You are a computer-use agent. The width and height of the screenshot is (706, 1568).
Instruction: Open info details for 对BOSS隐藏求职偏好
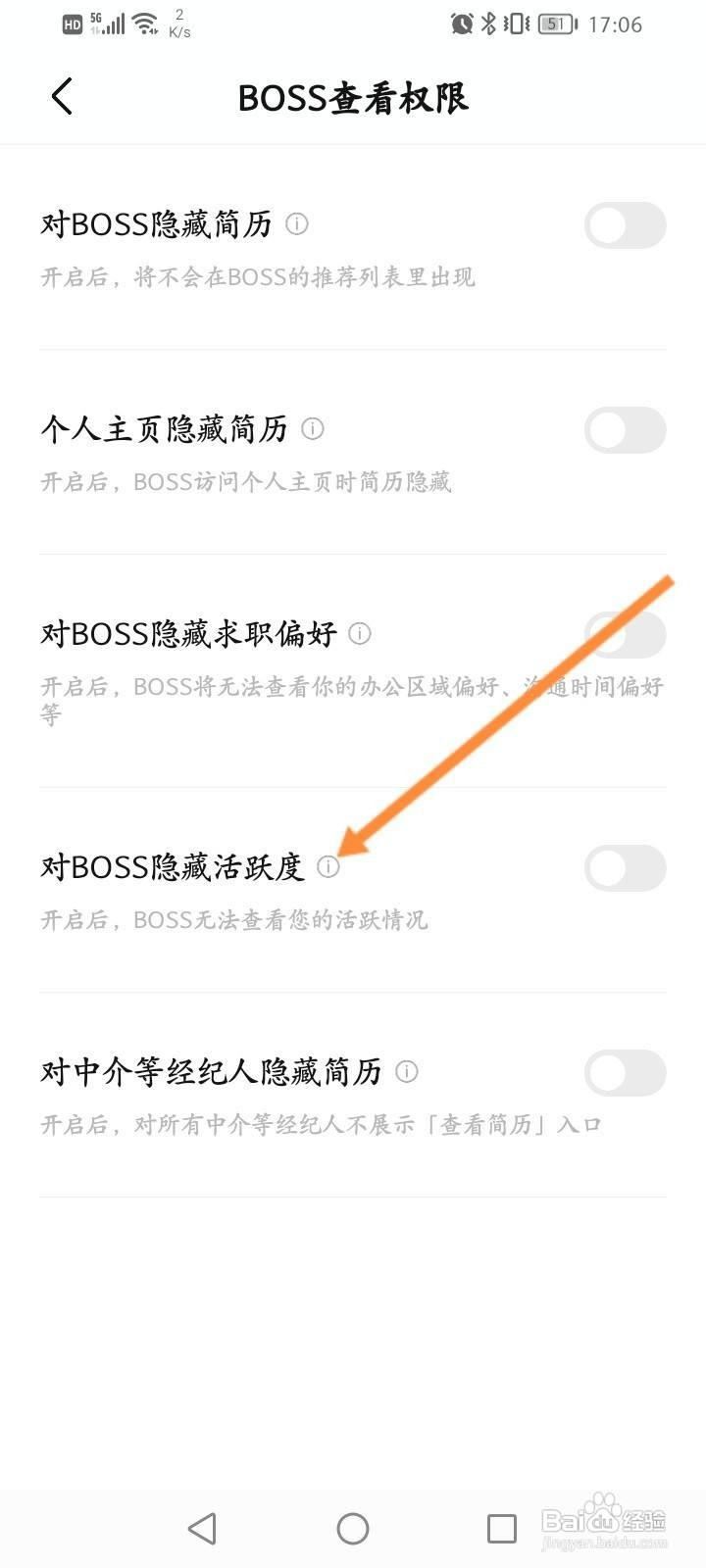[359, 635]
